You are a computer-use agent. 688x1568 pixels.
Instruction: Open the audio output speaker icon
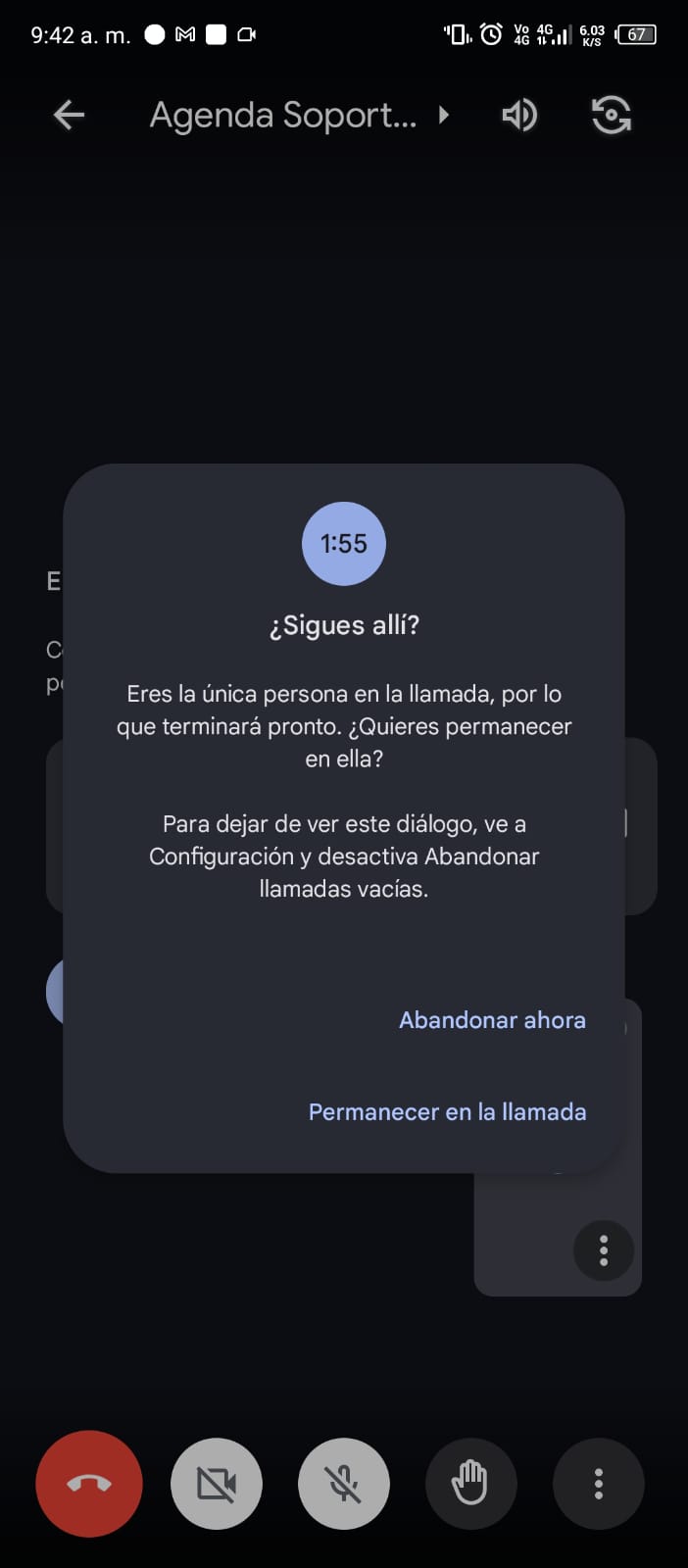(x=519, y=116)
